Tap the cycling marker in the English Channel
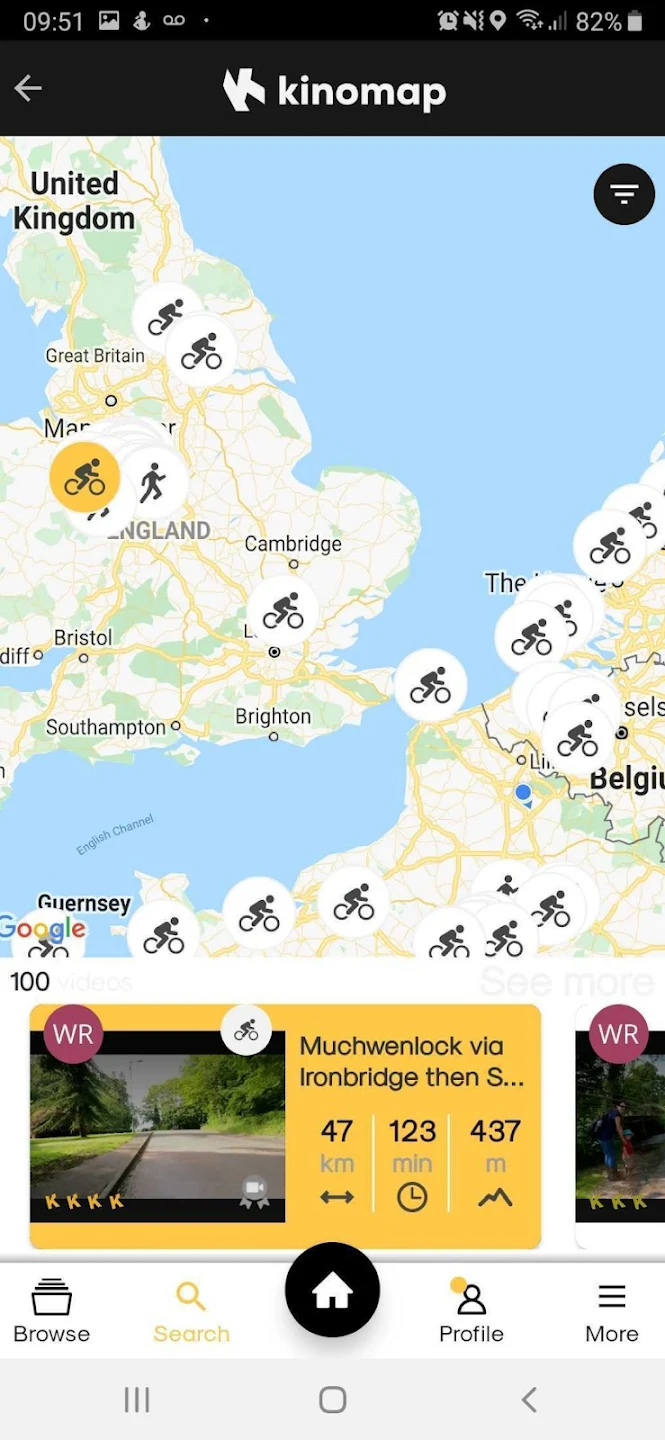Viewport: 665px width, 1440px height. tap(430, 685)
